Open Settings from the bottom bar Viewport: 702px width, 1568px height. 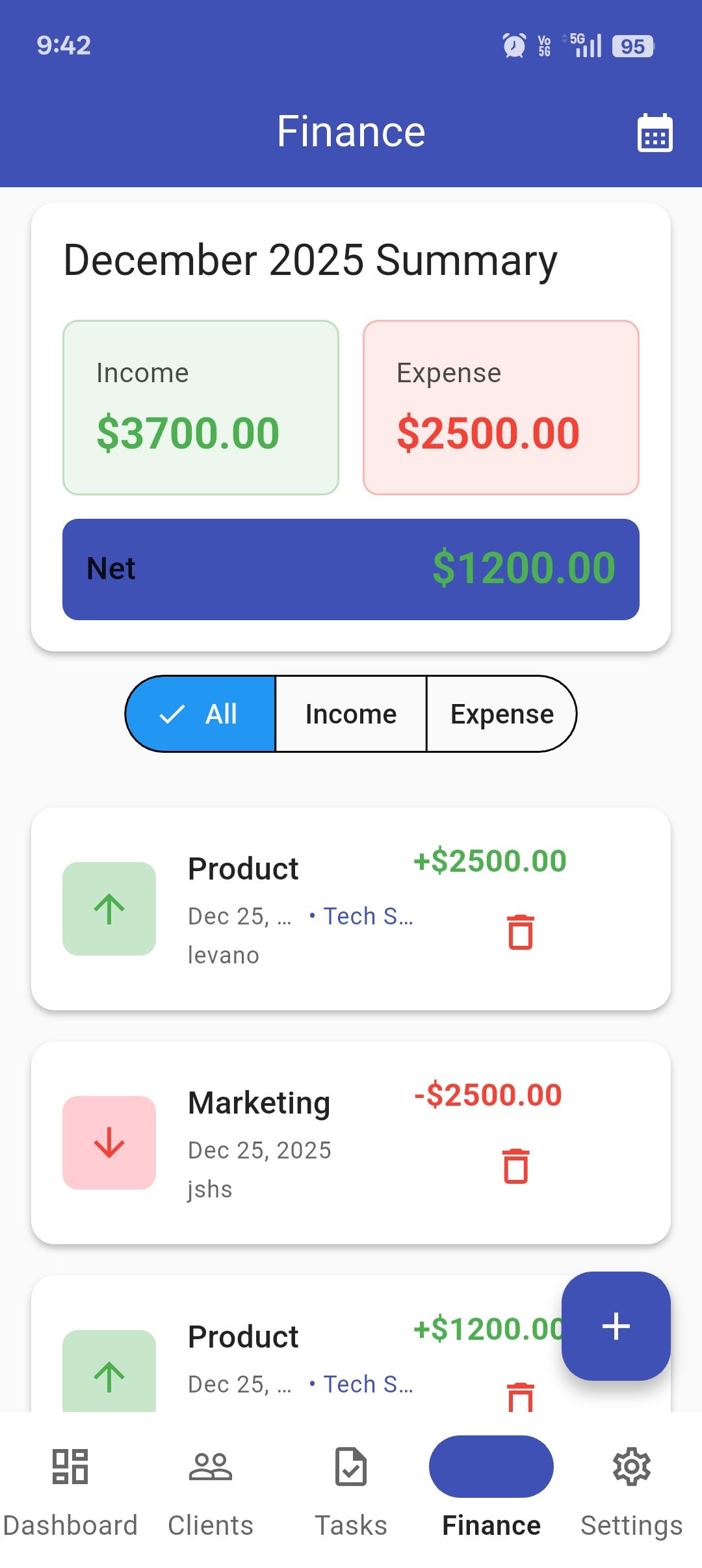[632, 1489]
